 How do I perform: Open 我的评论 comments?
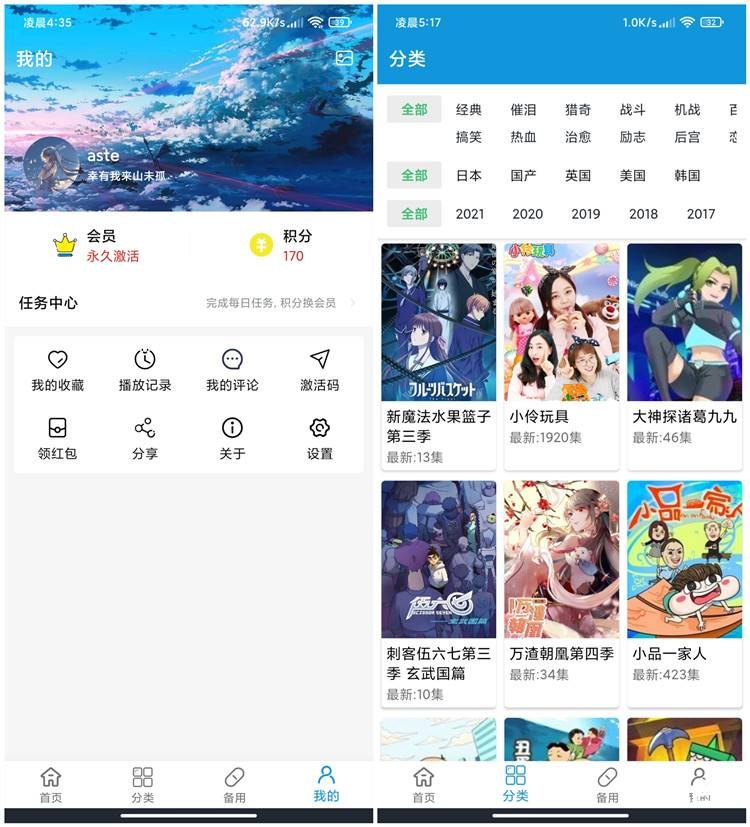(232, 370)
